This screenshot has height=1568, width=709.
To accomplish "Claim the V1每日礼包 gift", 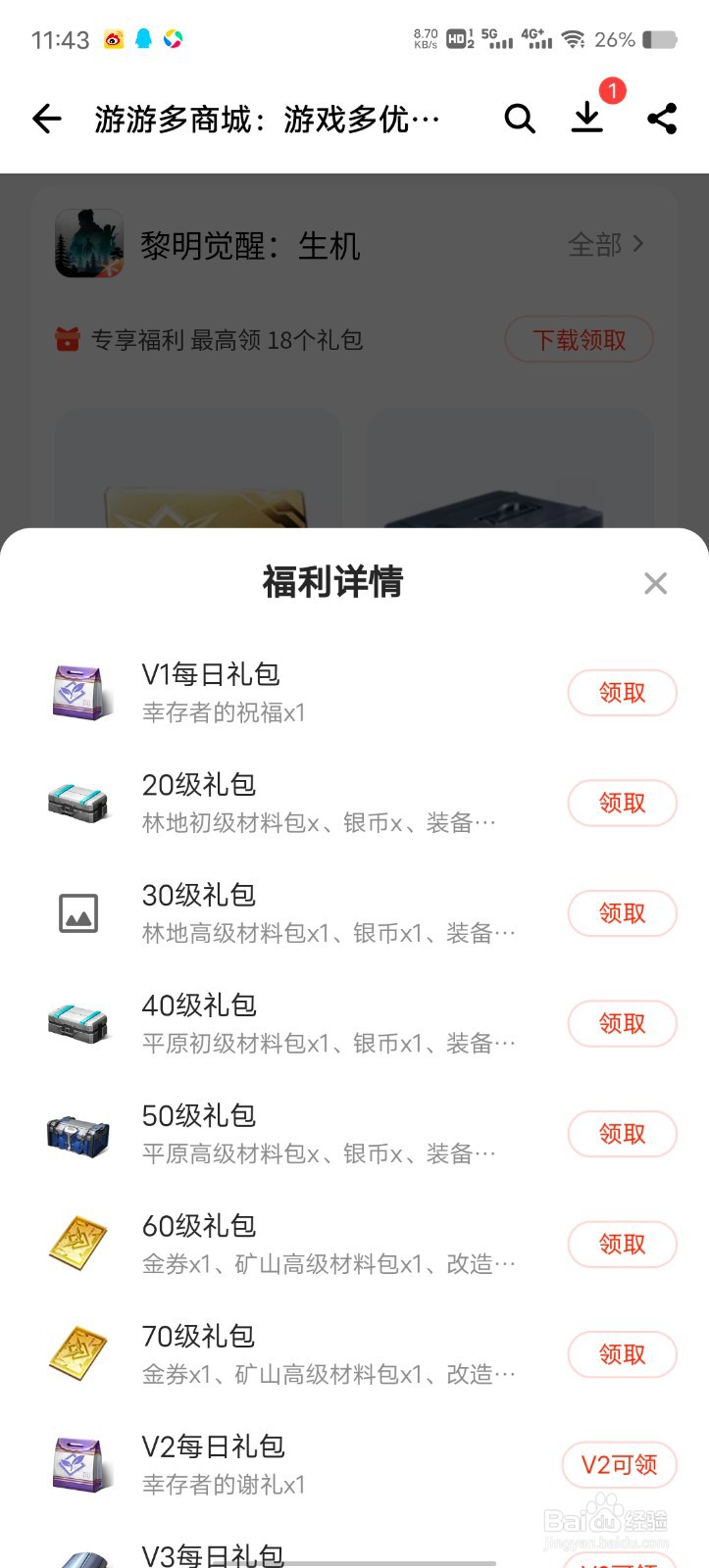I will 622,693.
